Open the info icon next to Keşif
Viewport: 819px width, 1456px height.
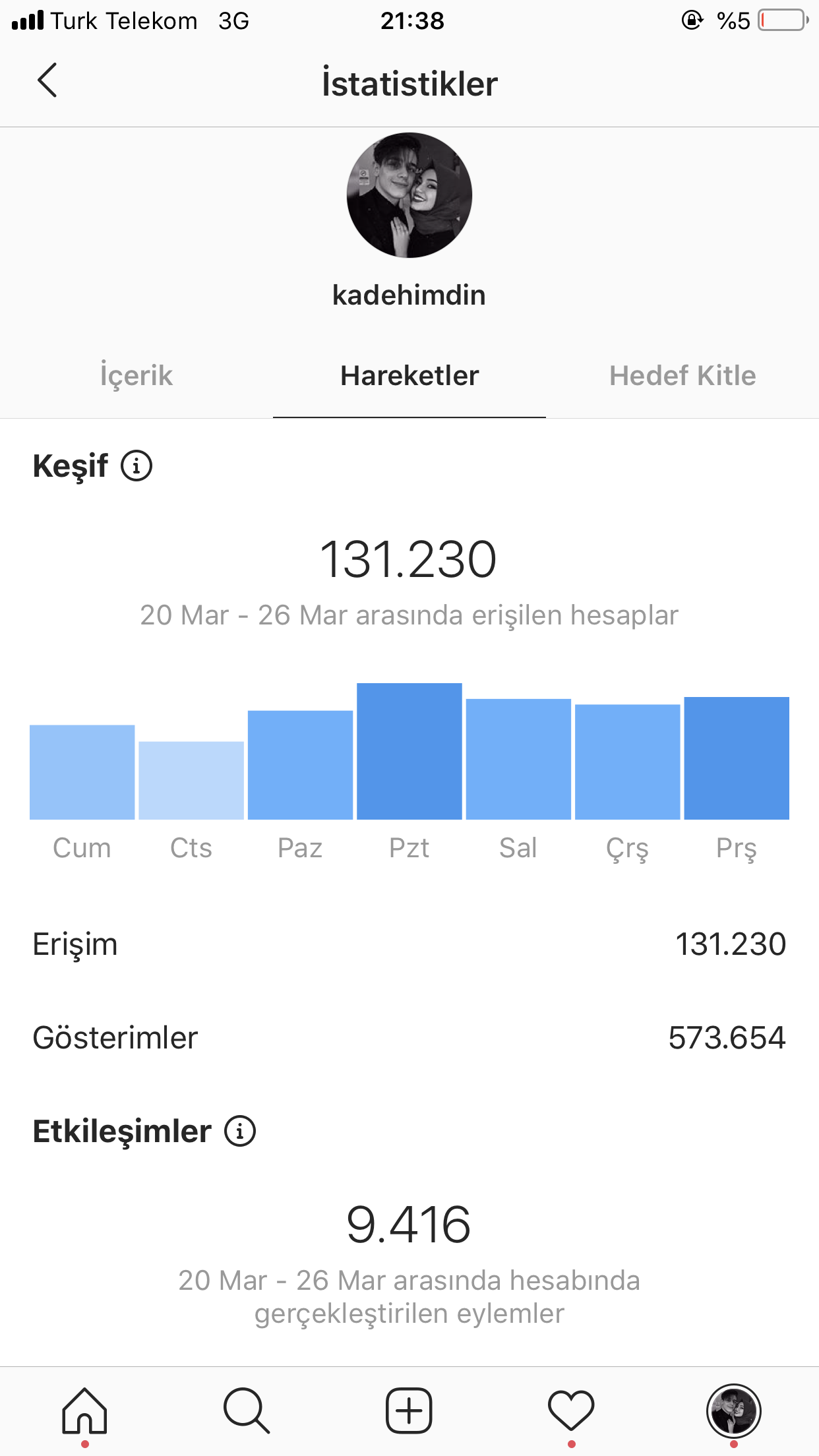pyautogui.click(x=136, y=466)
